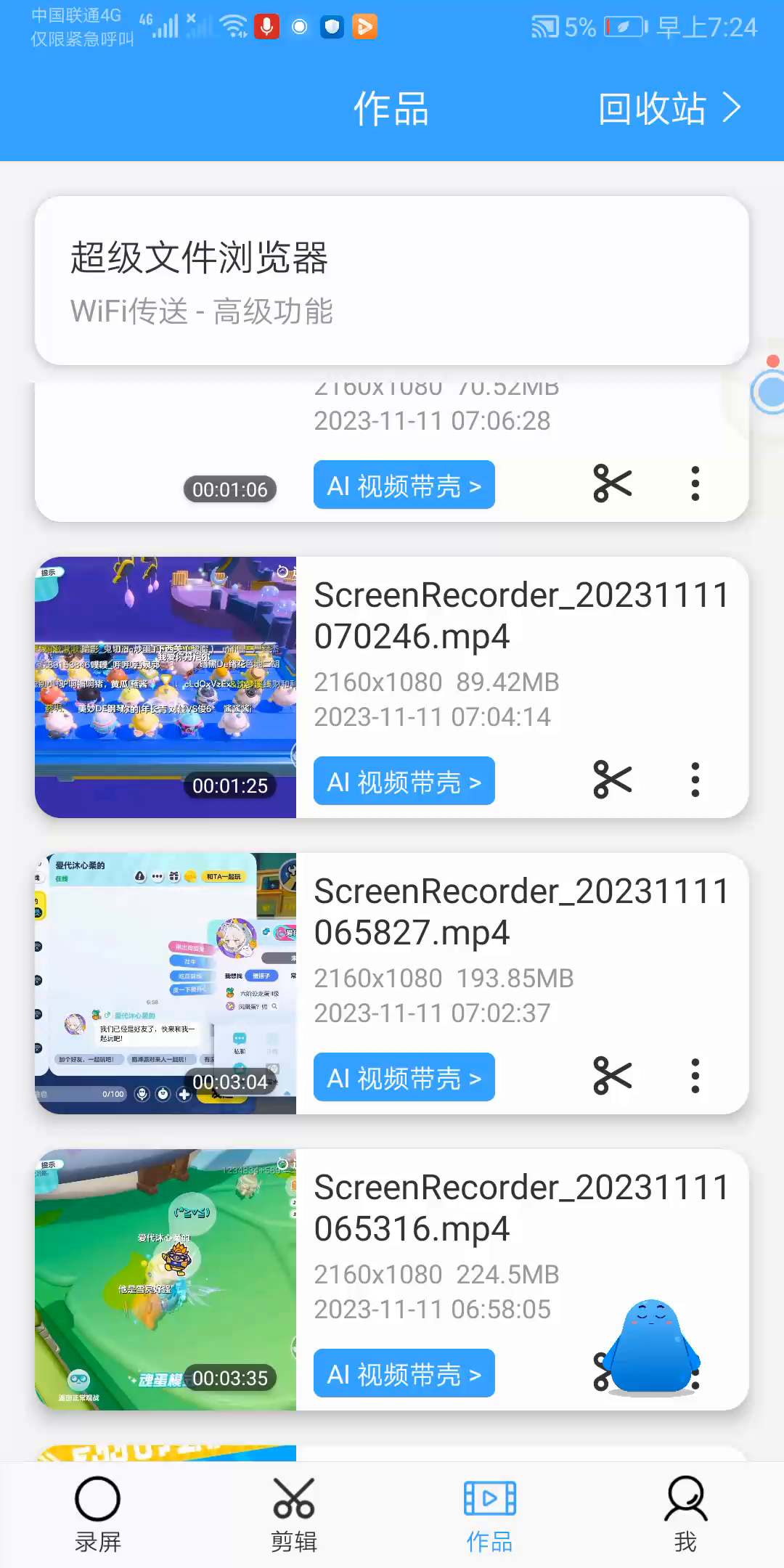The image size is (784, 1568).
Task: Tap AI 视频带壳 for the 00:01:06 video
Action: click(404, 485)
